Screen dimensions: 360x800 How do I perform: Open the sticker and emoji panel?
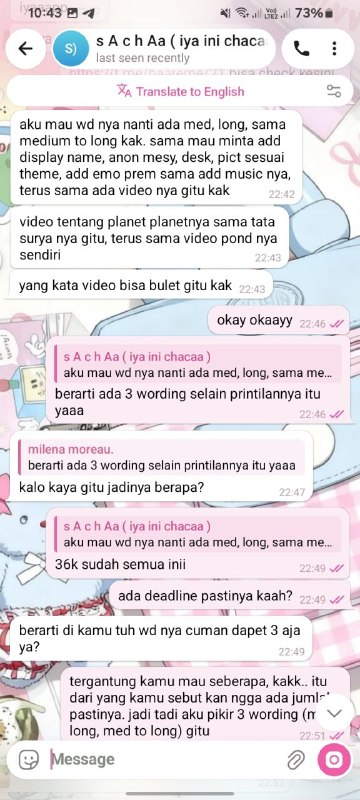click(x=29, y=760)
